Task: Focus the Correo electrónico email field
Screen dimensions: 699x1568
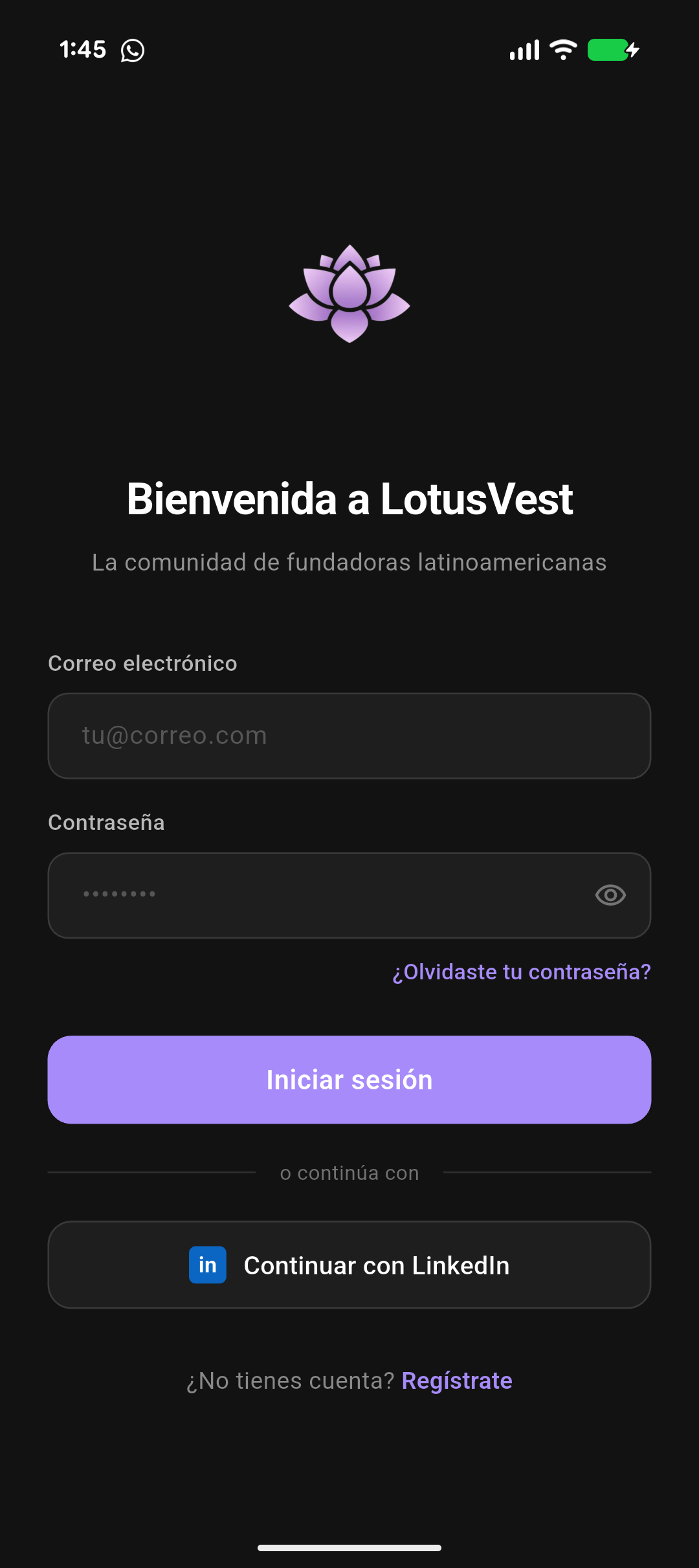Action: click(349, 736)
